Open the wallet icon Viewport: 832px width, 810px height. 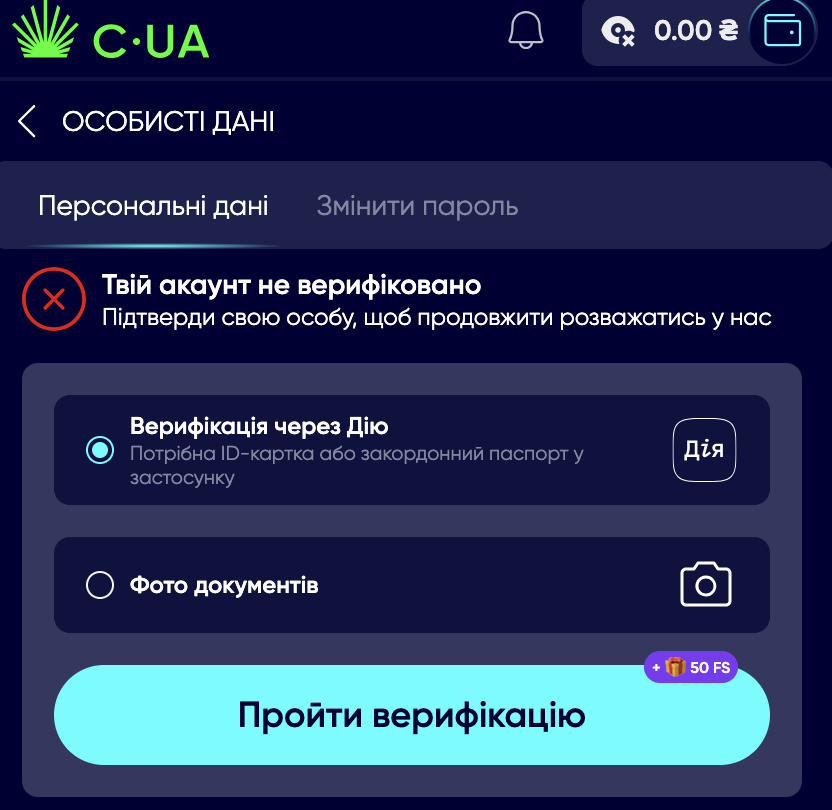782,31
